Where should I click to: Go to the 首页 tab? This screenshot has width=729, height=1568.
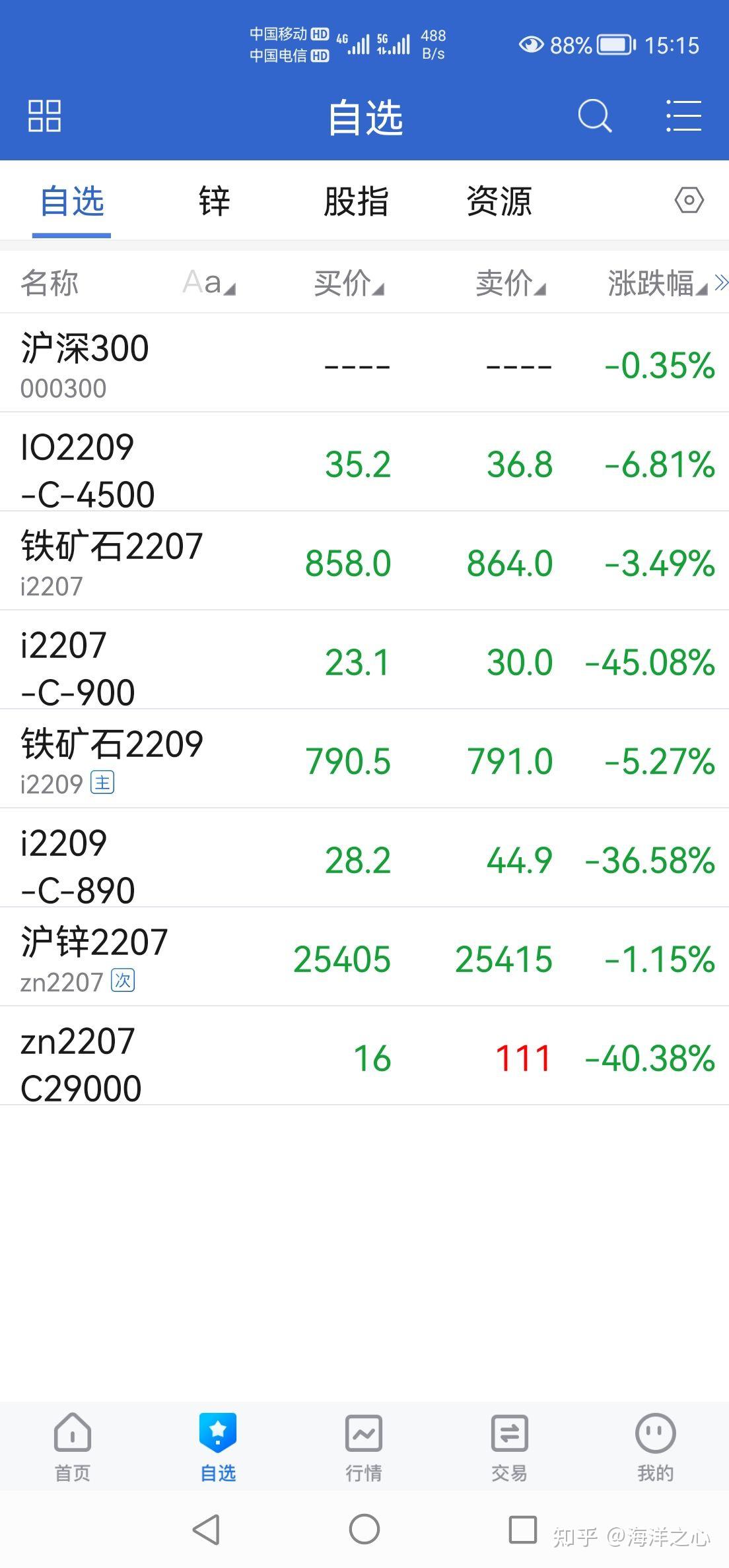click(73, 1447)
